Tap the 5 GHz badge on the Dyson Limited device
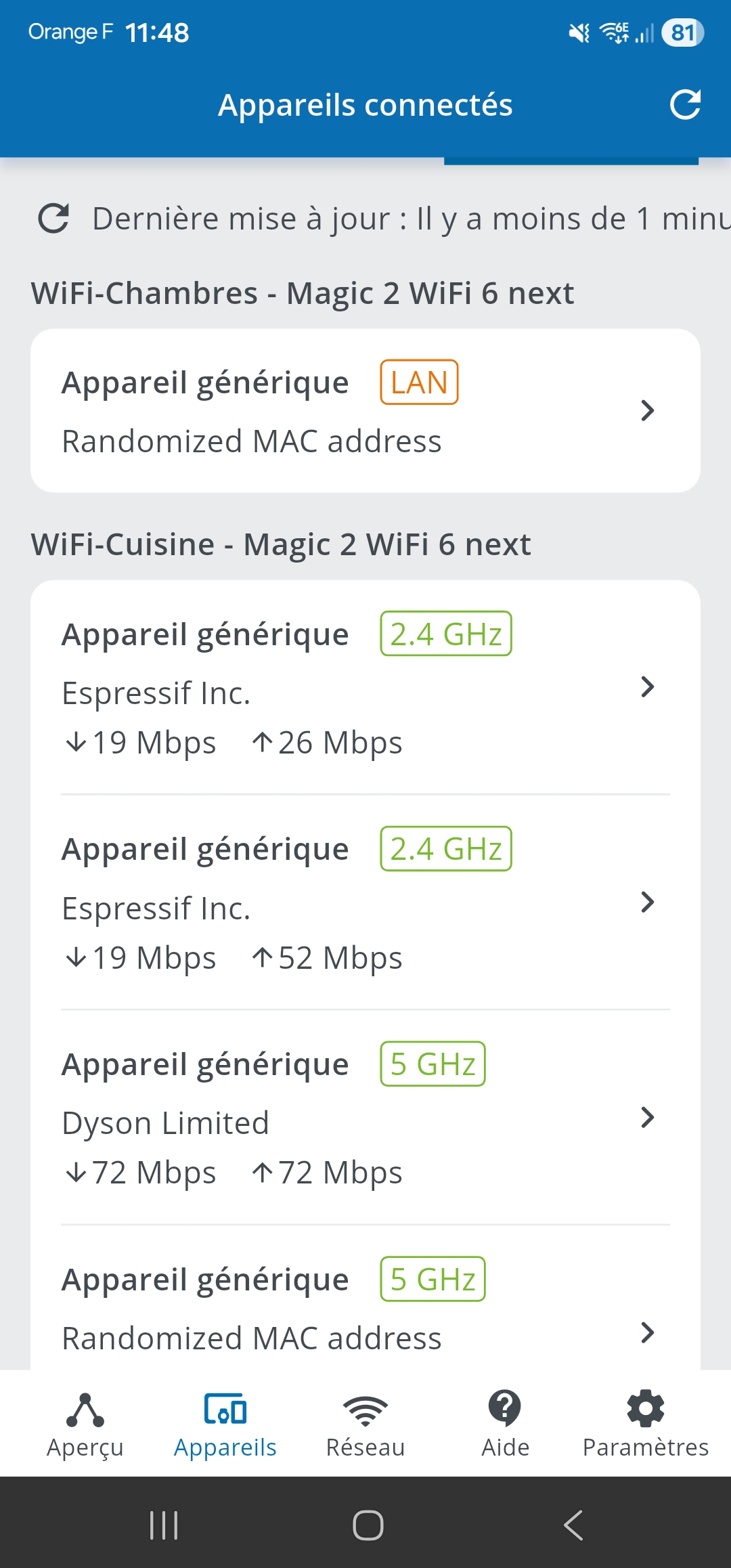 [433, 1064]
